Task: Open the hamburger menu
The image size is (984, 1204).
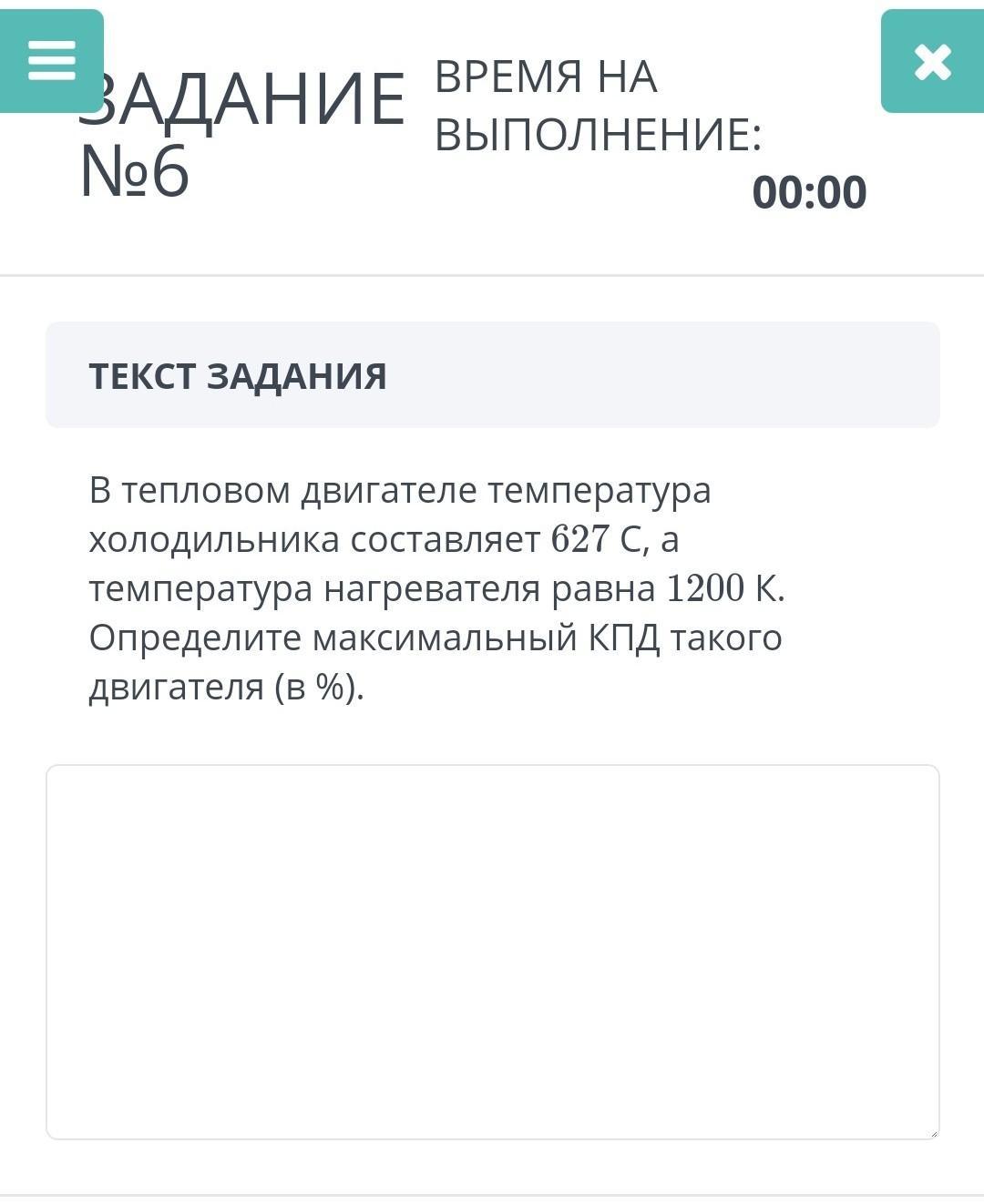Action: pos(51,61)
